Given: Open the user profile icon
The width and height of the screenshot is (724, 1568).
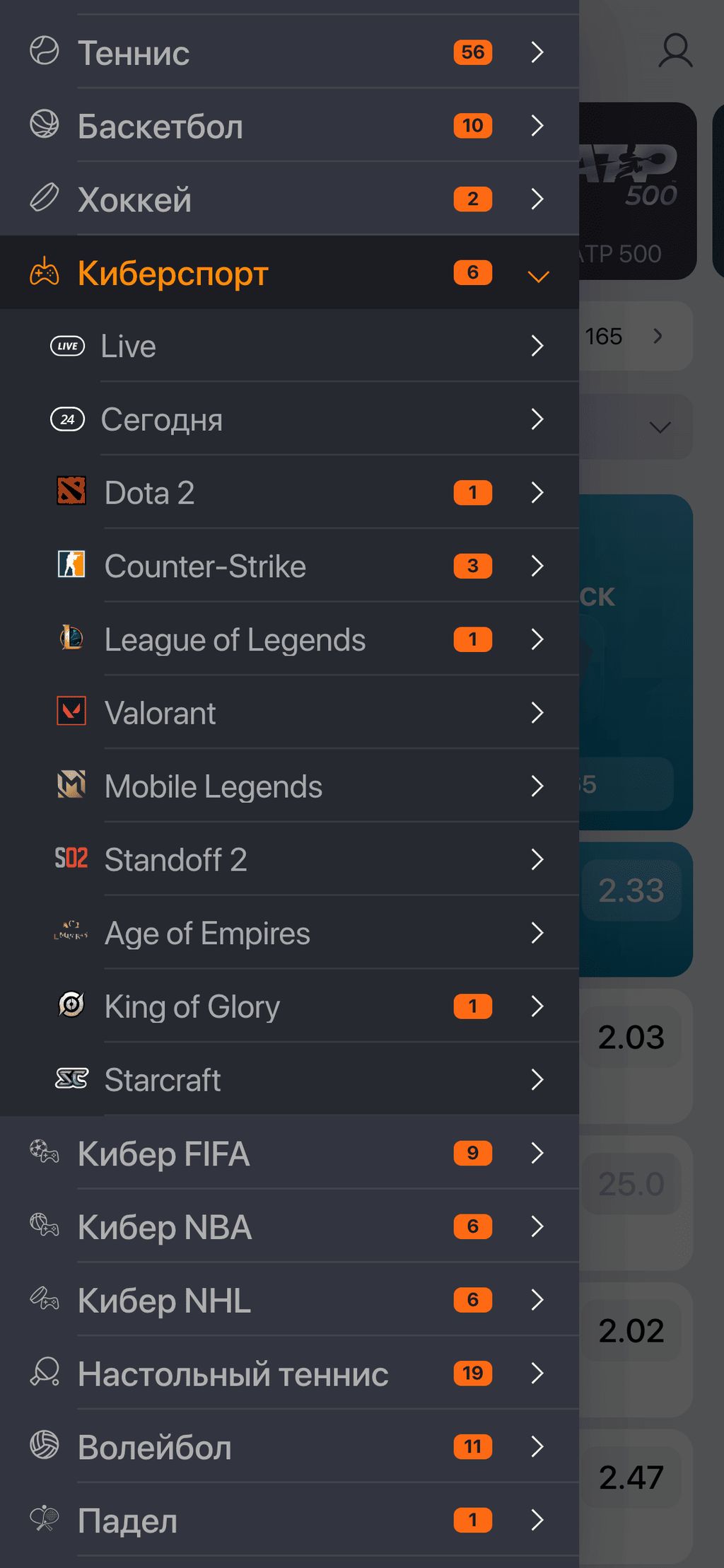Looking at the screenshot, I should point(675,51).
